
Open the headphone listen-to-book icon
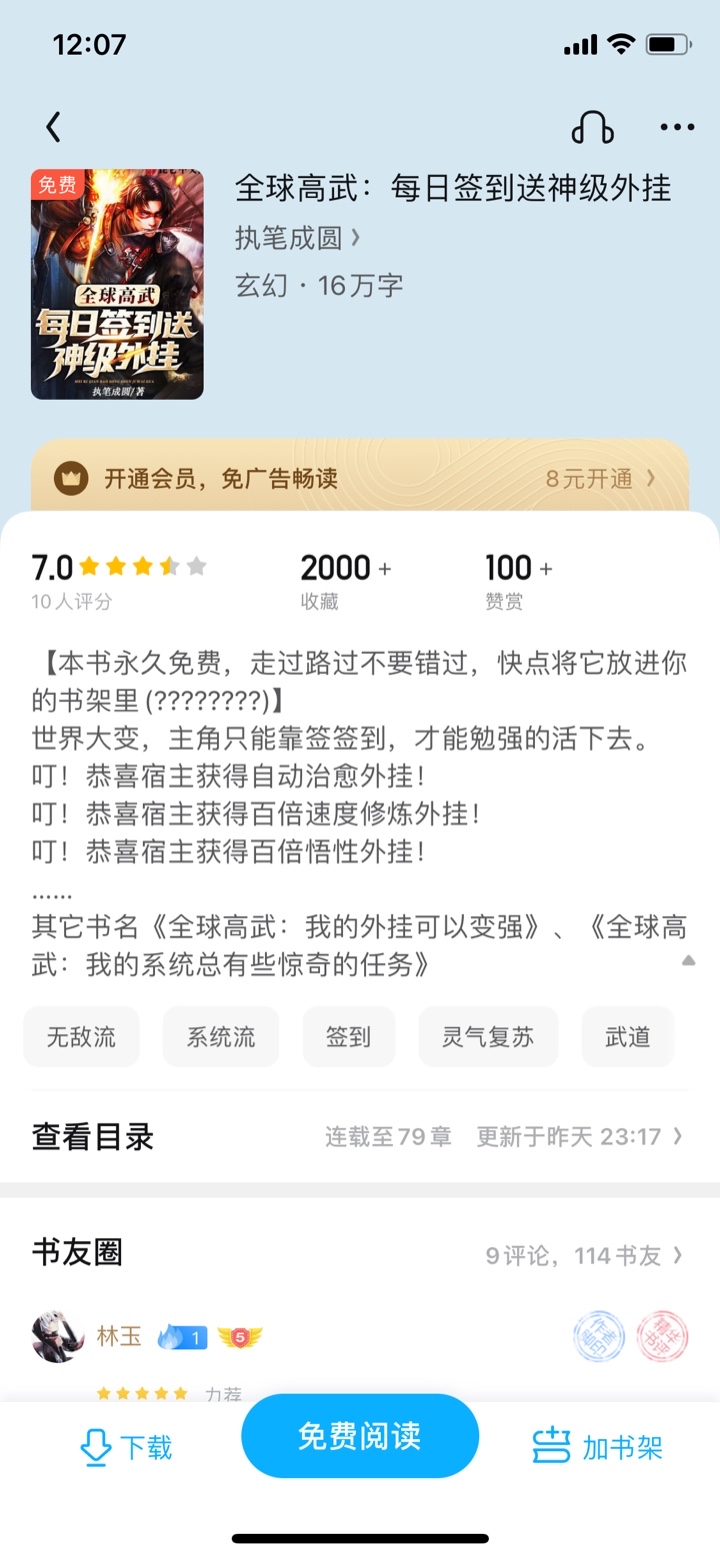tap(592, 127)
